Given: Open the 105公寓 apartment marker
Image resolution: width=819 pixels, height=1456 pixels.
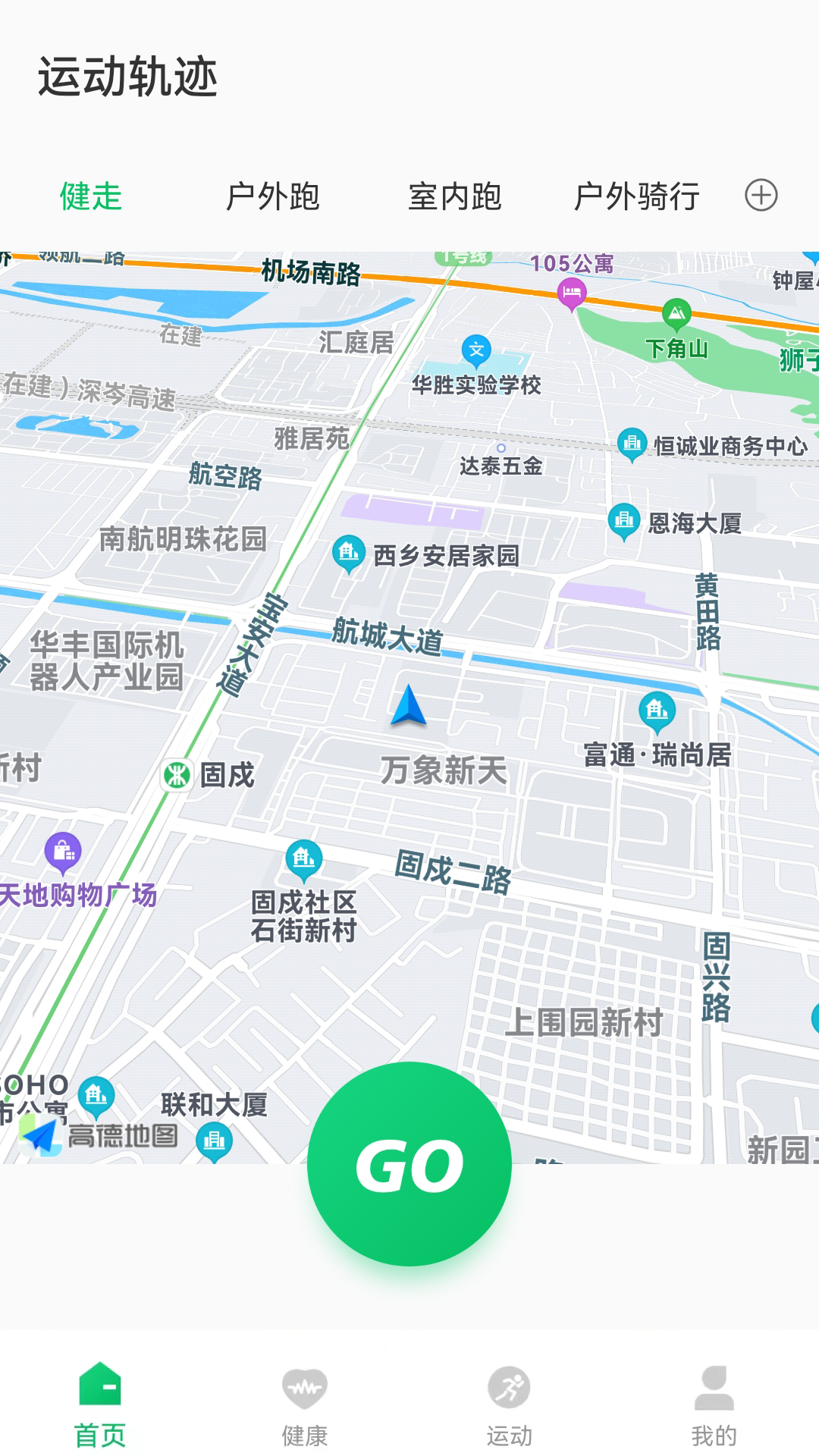Looking at the screenshot, I should (573, 290).
